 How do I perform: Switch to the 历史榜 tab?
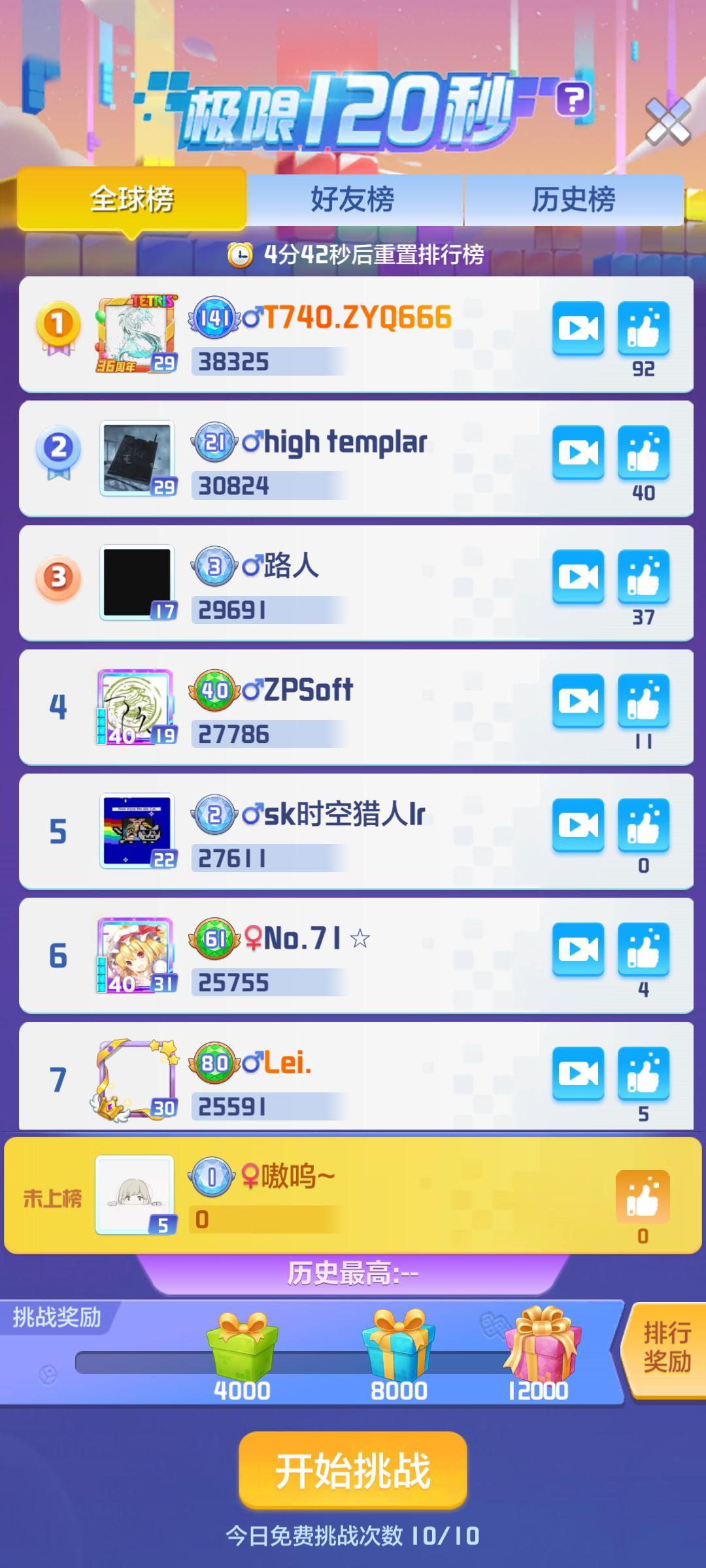tap(573, 199)
